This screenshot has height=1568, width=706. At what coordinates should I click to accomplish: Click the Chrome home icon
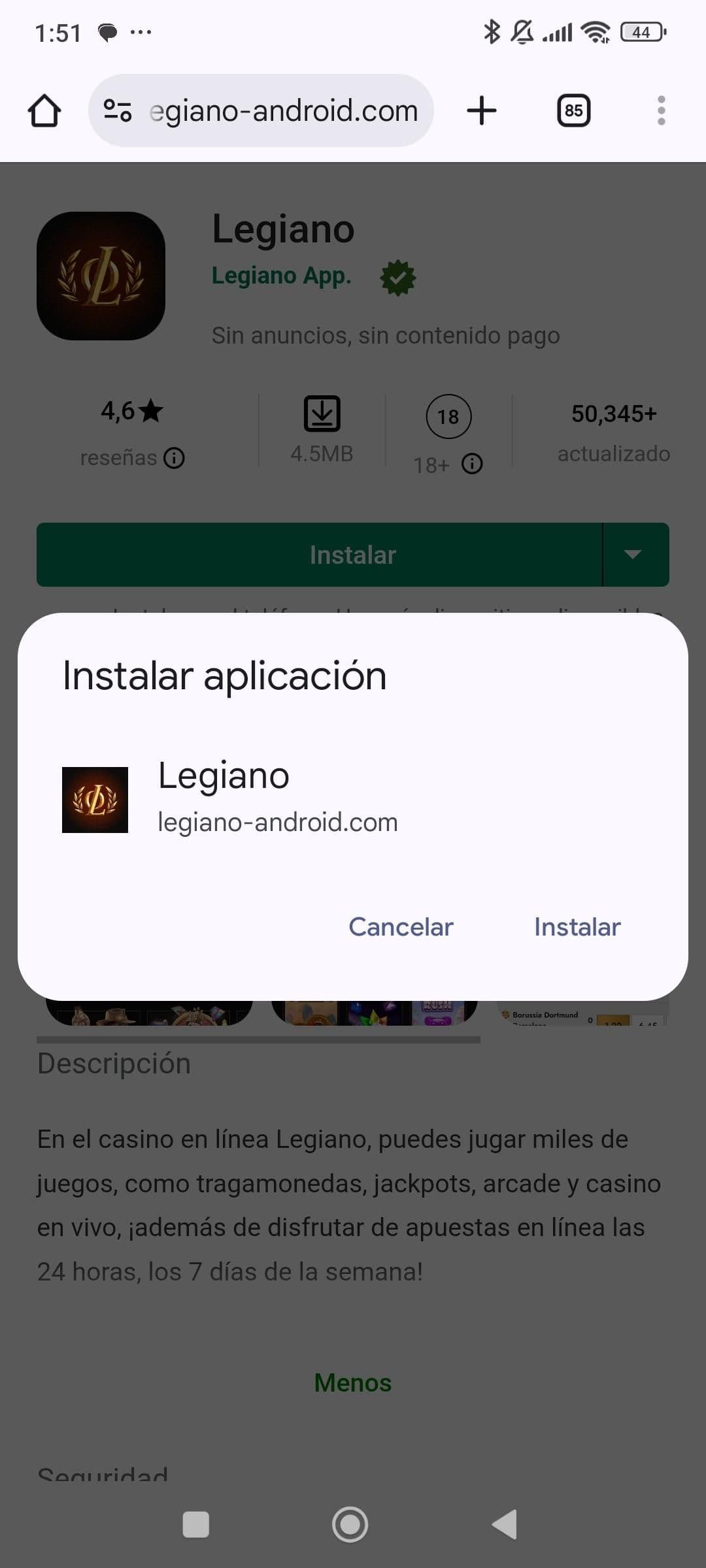coord(44,110)
